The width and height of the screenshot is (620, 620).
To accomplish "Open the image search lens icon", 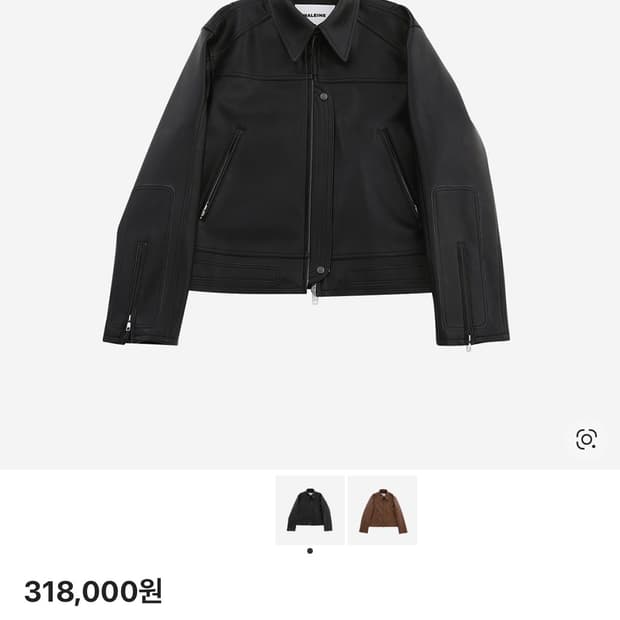I will click(x=586, y=439).
